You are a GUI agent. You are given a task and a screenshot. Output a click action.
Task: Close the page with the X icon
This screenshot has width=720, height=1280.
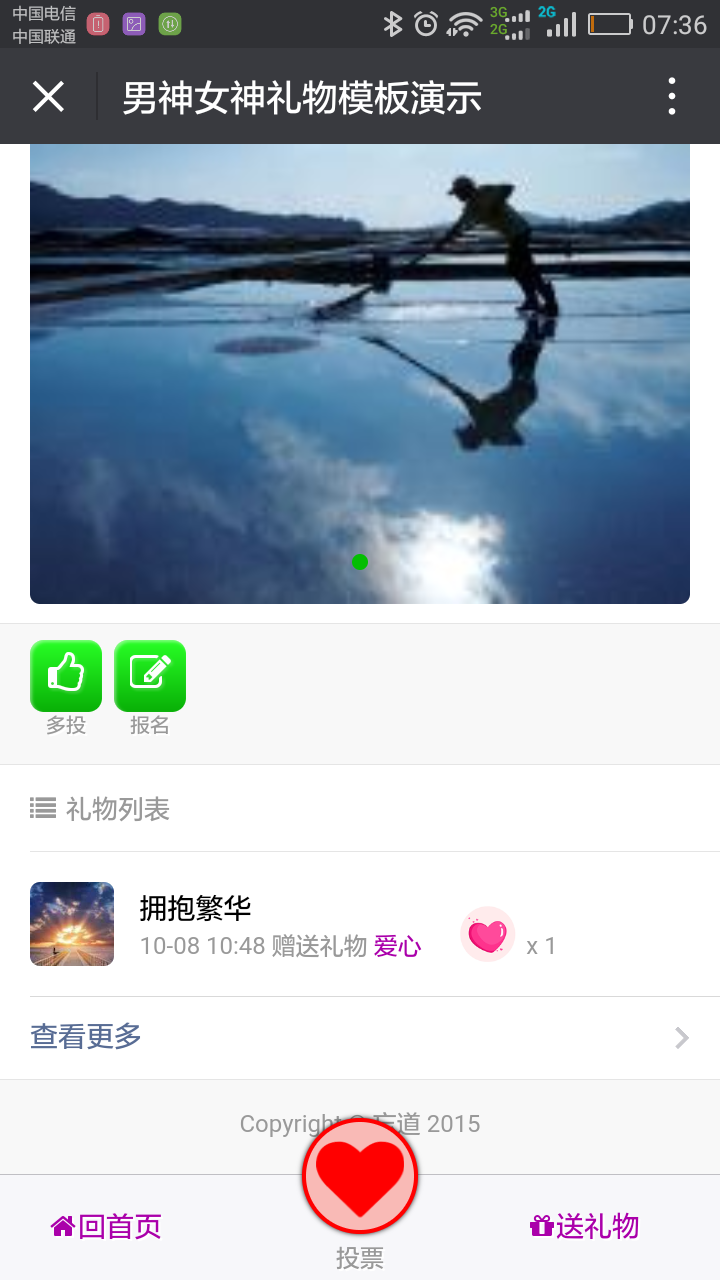pos(48,97)
